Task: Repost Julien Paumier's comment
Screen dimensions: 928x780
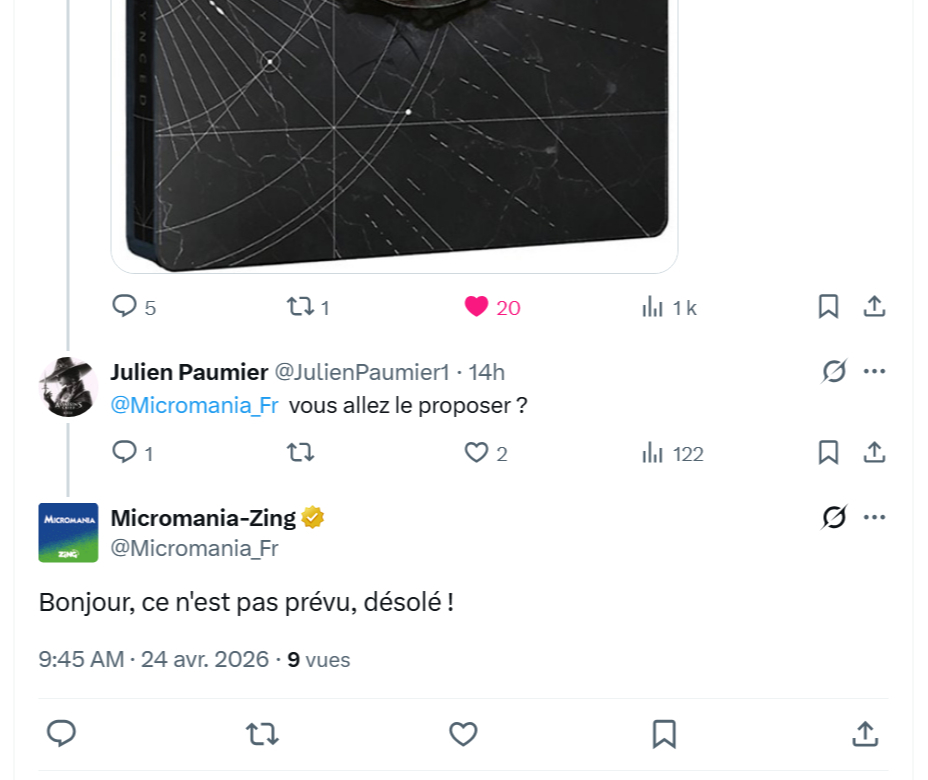Action: click(300, 453)
